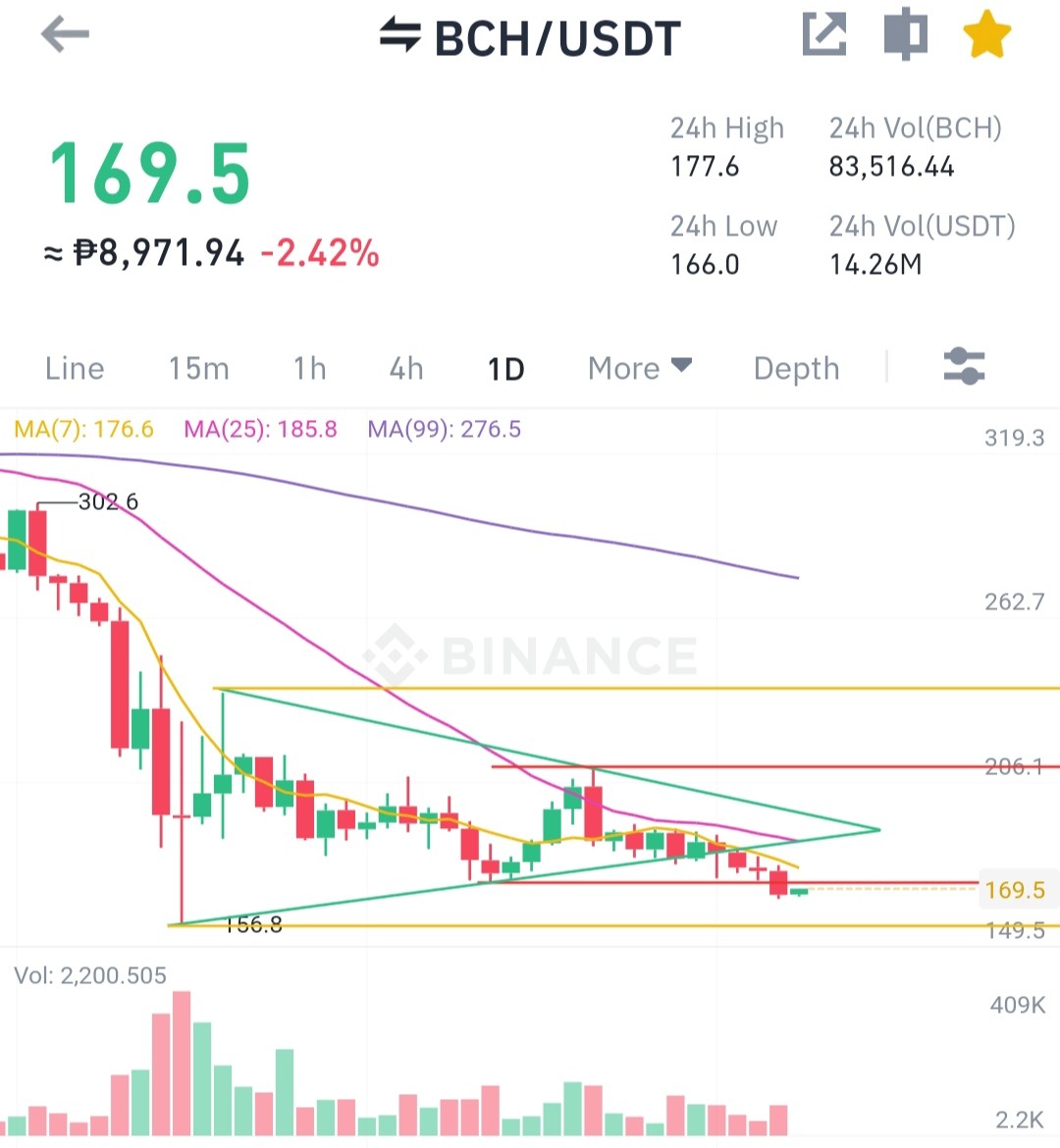Select the 1h interval
Viewport: 1060px width, 1148px height.
click(x=310, y=368)
